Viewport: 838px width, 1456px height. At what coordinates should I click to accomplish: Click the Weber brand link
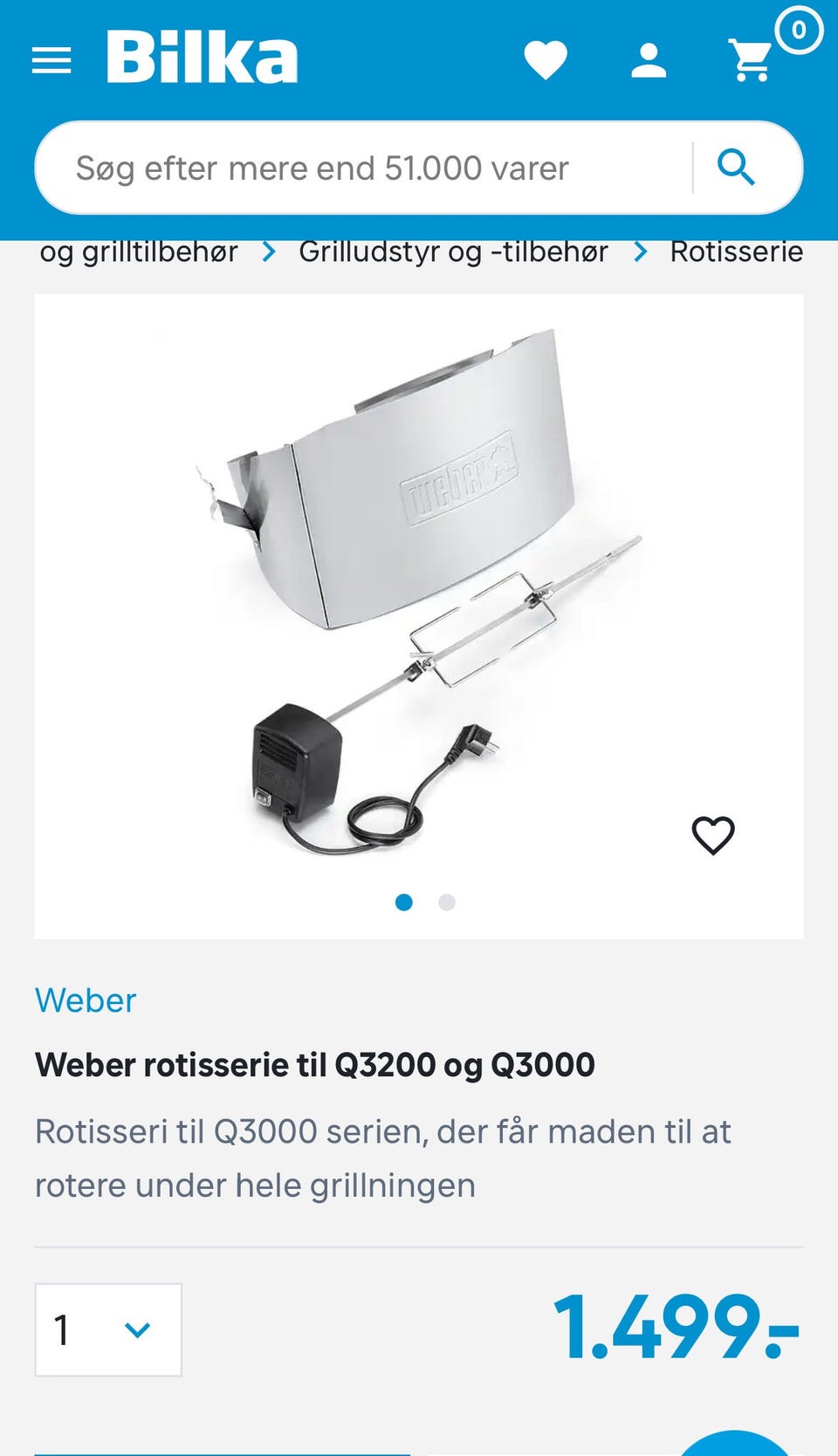[x=85, y=1000]
